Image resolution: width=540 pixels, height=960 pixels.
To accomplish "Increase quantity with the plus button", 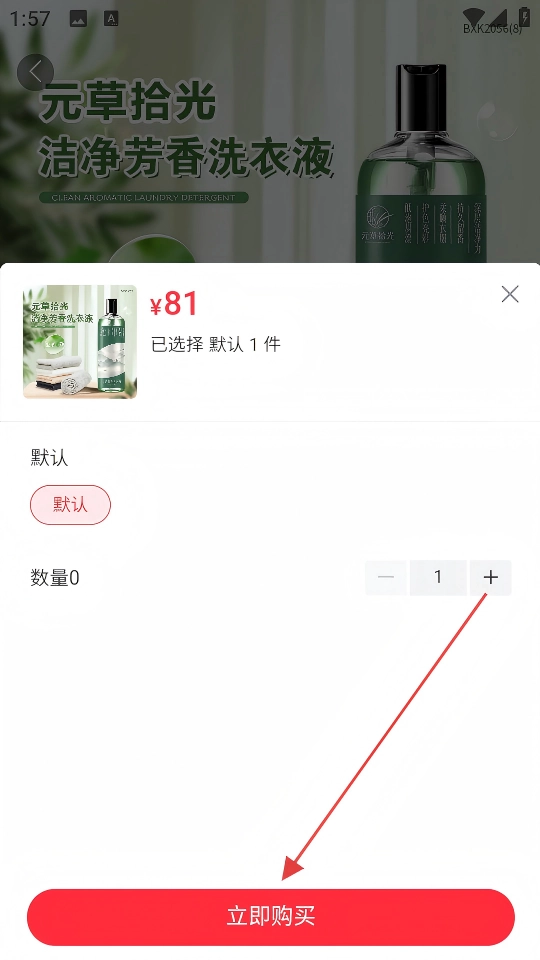I will pos(490,577).
